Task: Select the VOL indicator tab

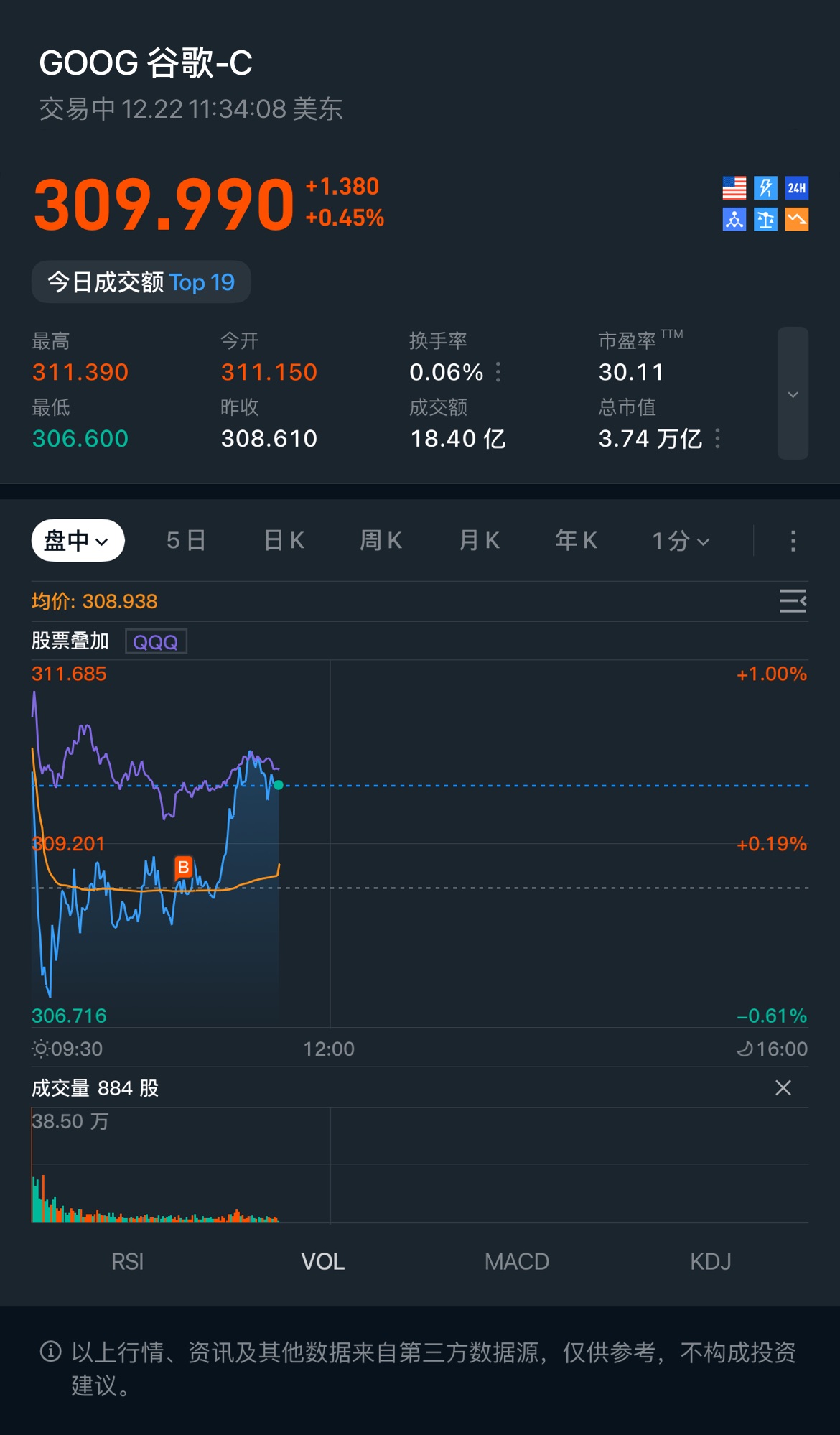Action: click(322, 1261)
